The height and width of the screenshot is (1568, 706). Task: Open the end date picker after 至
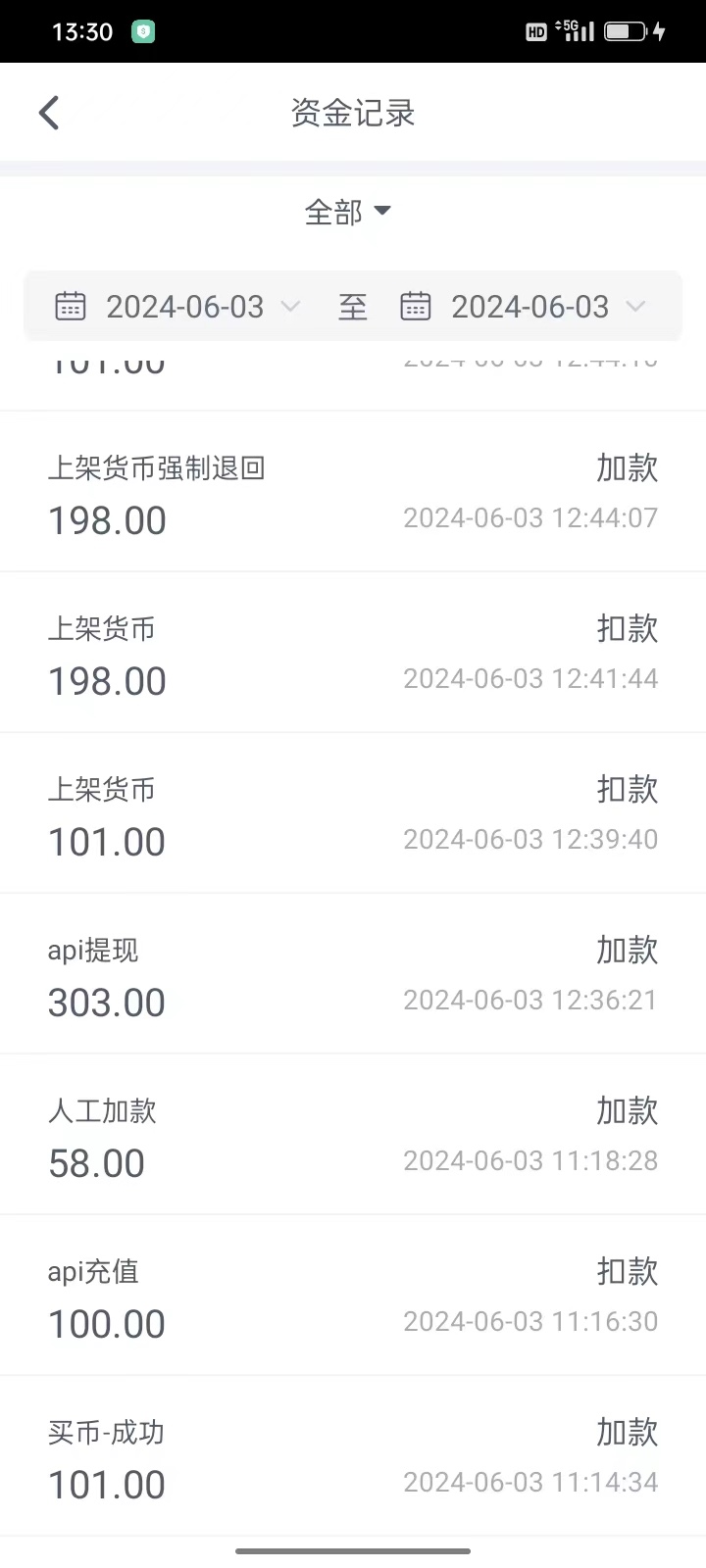point(524,307)
